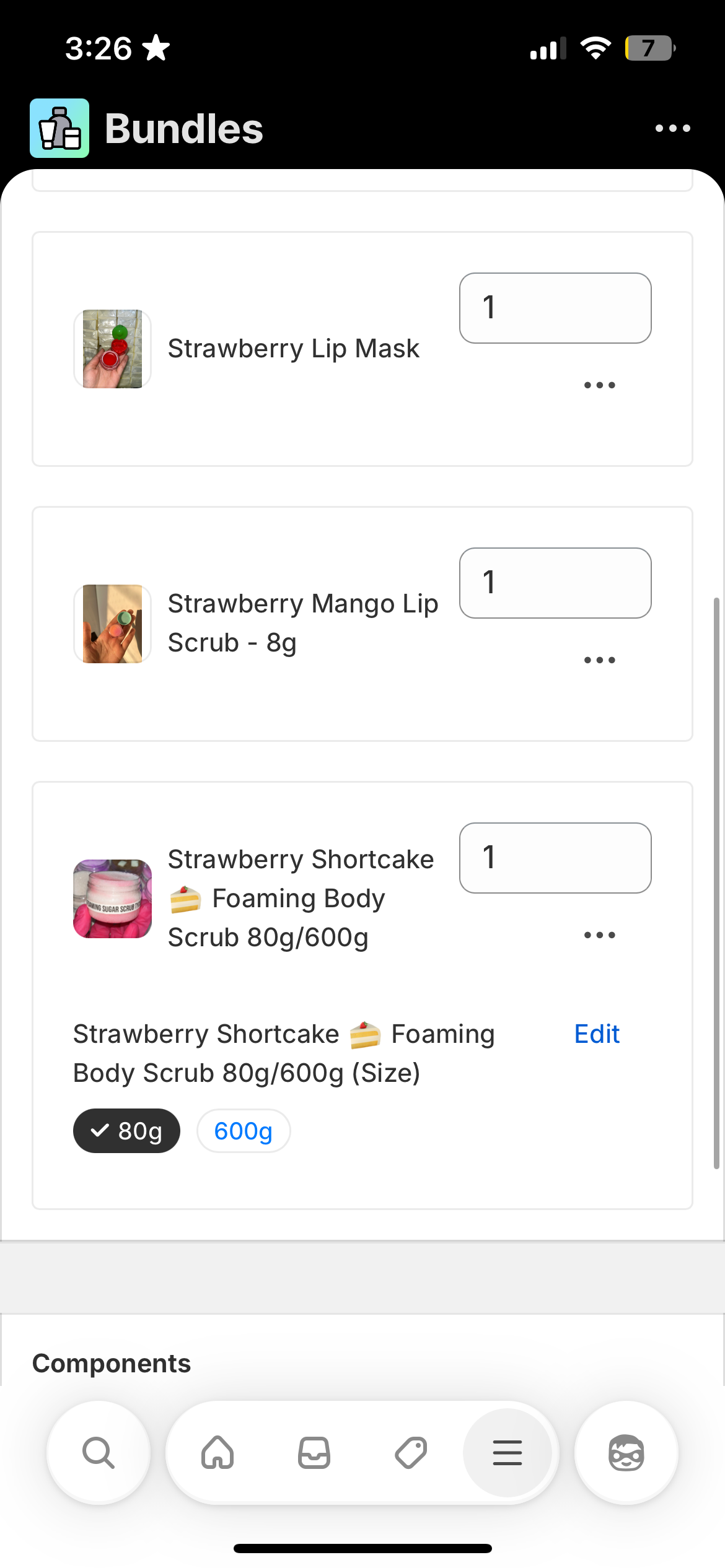The width and height of the screenshot is (725, 1568).
Task: Open options menu for Strawberry Shortcake scrub
Action: pyautogui.click(x=599, y=934)
